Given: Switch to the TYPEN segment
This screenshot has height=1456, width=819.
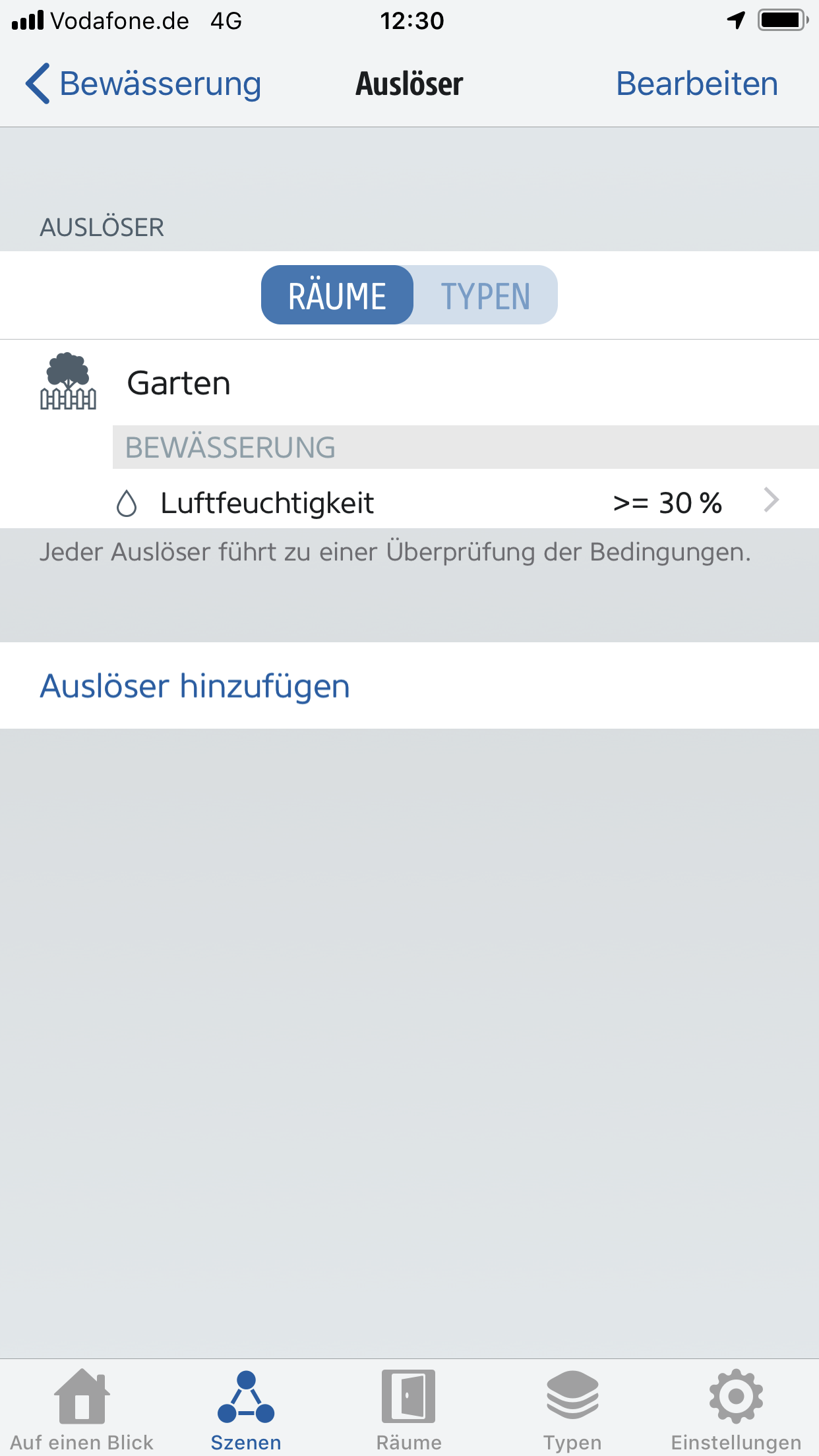Looking at the screenshot, I should tap(485, 295).
